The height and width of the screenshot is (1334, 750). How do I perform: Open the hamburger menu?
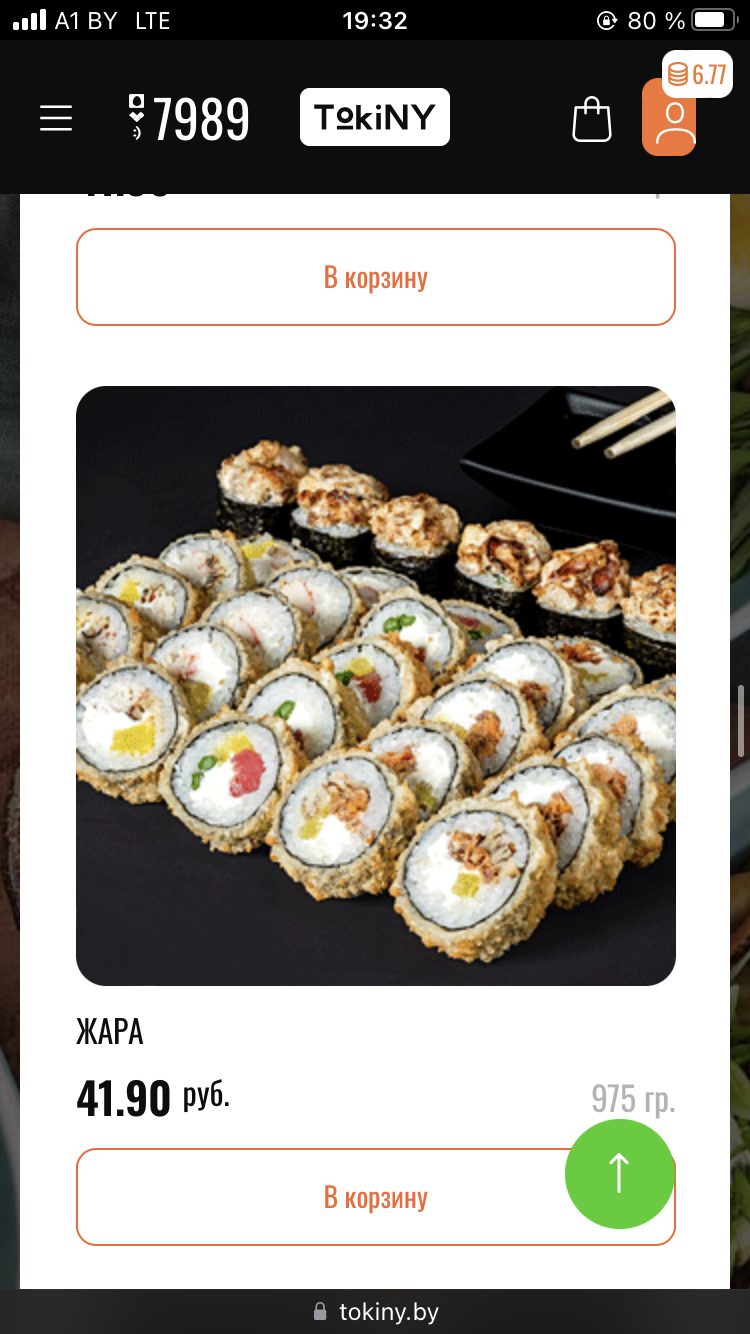[x=56, y=119]
